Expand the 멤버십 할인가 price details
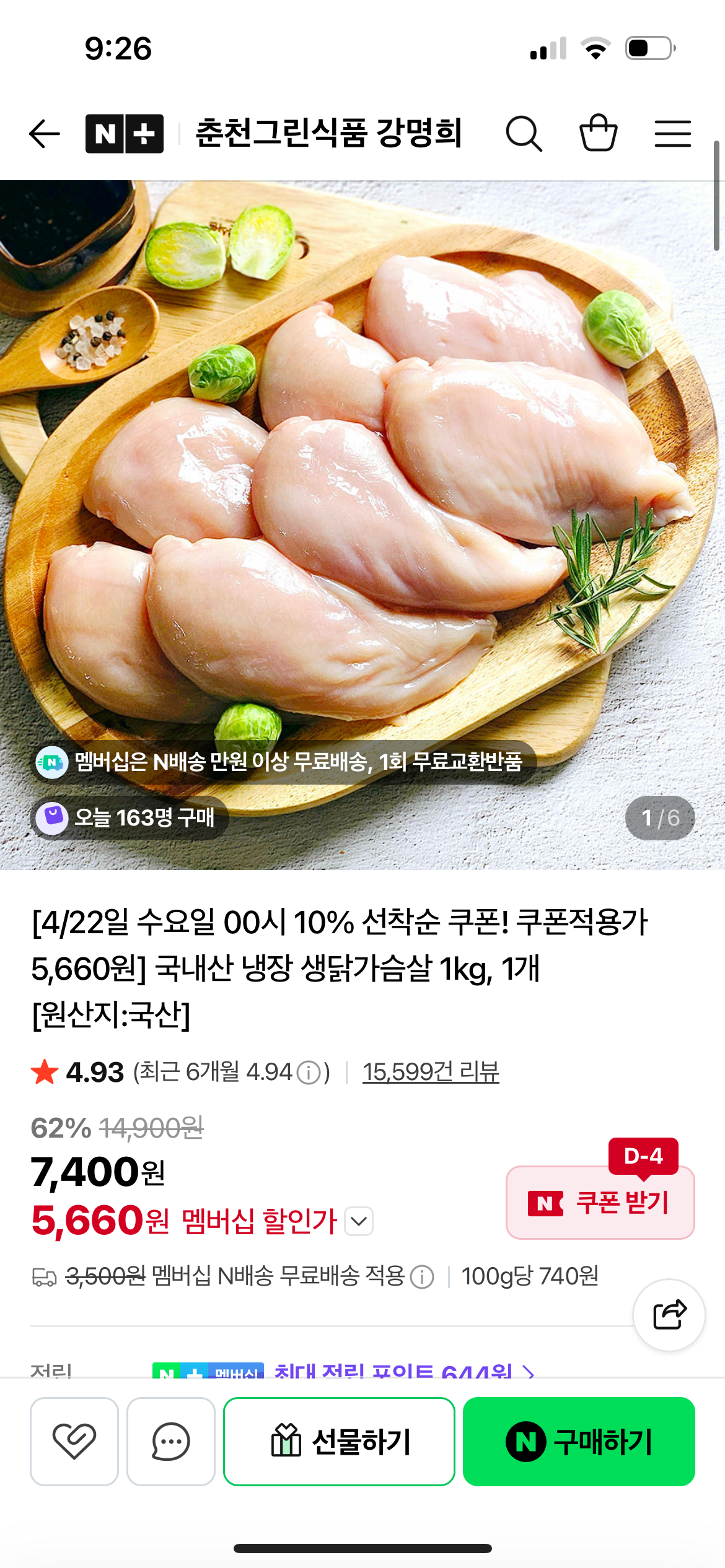 pos(358,1222)
